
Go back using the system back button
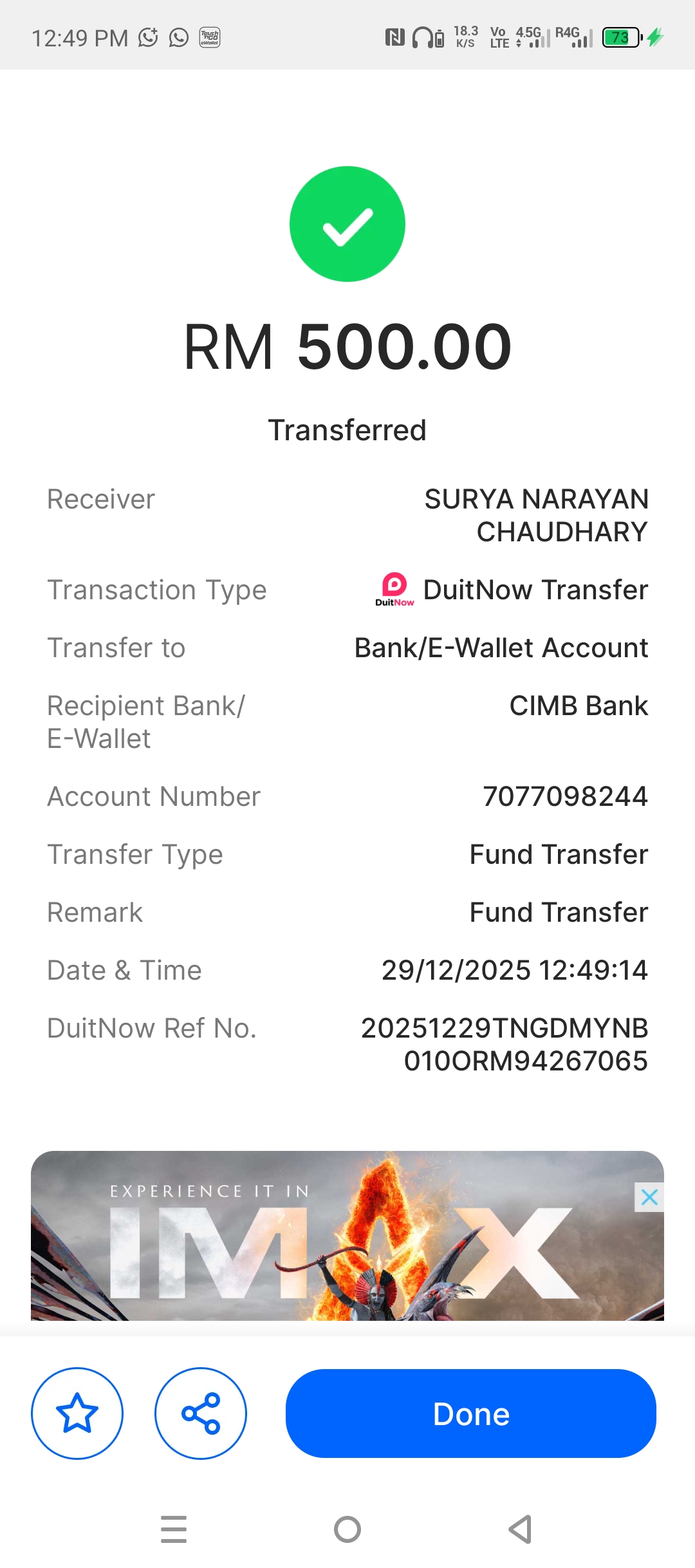(520, 1529)
